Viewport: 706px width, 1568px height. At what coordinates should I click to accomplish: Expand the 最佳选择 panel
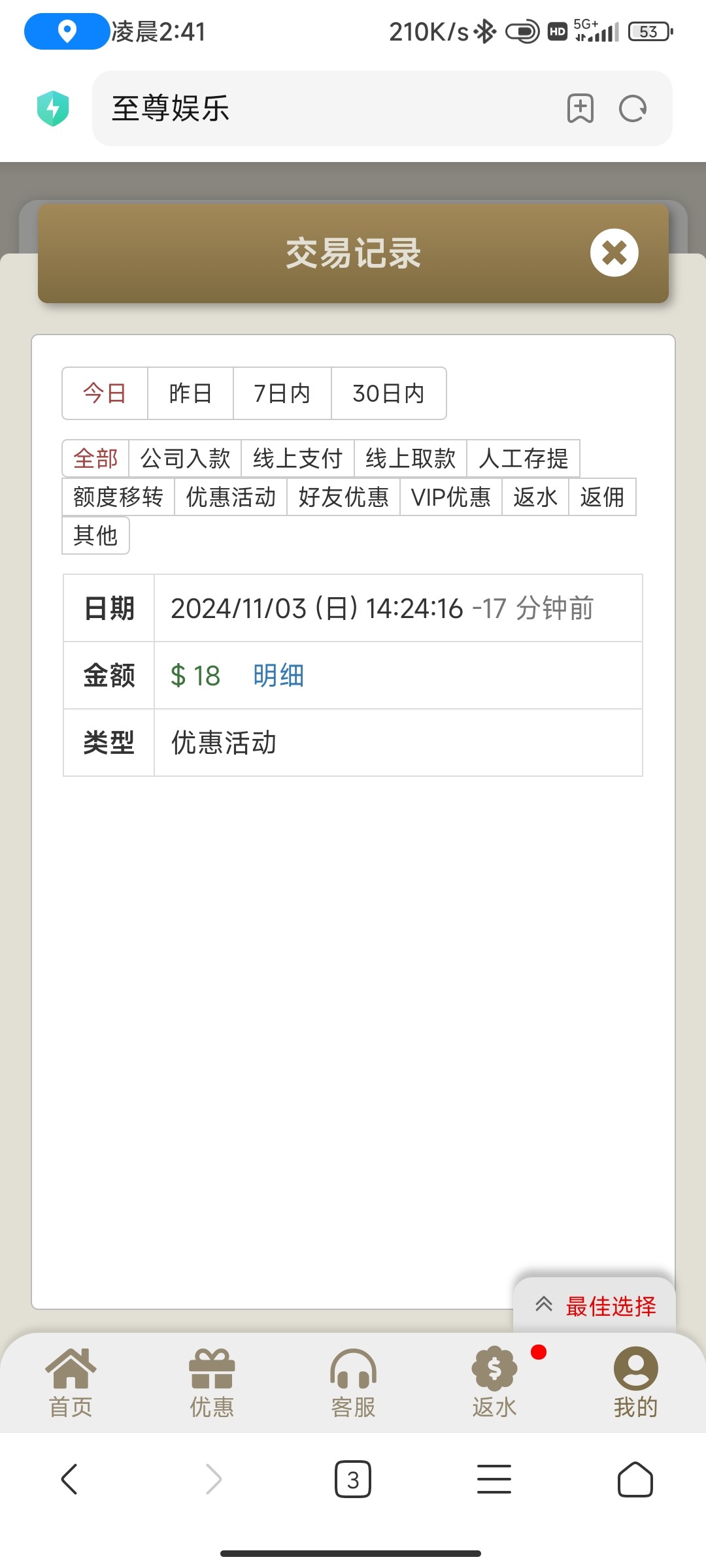click(594, 1306)
